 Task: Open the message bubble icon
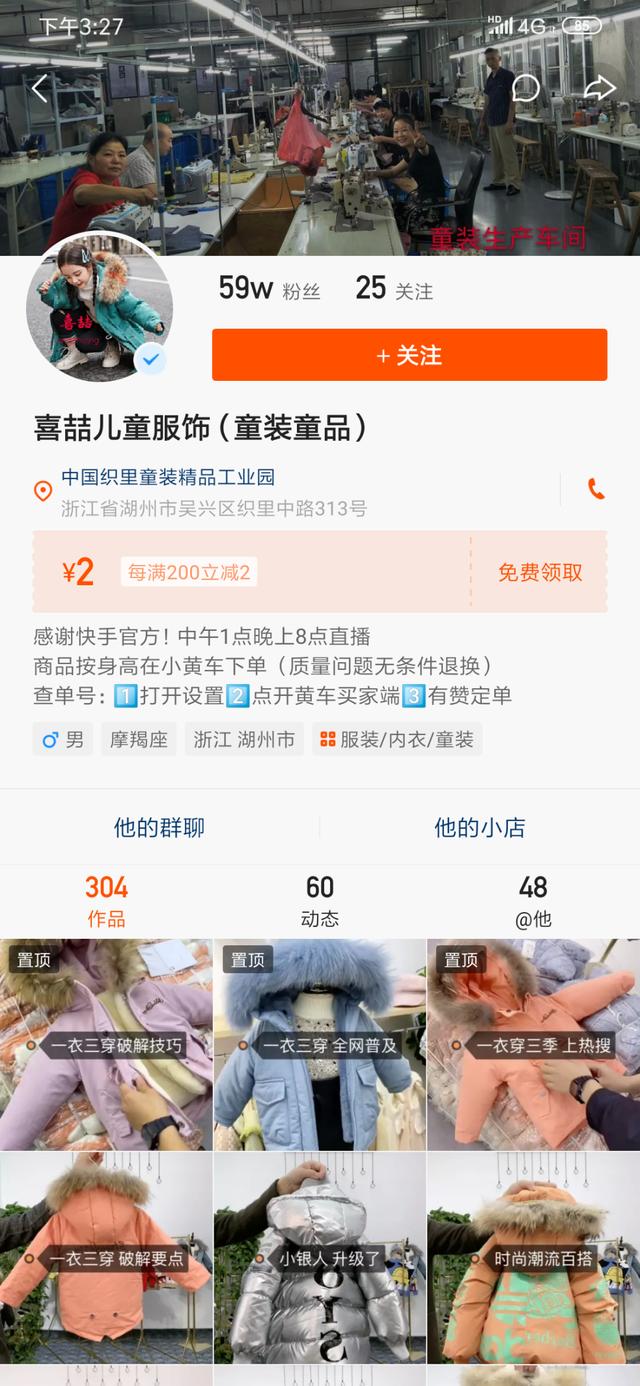coord(526,88)
